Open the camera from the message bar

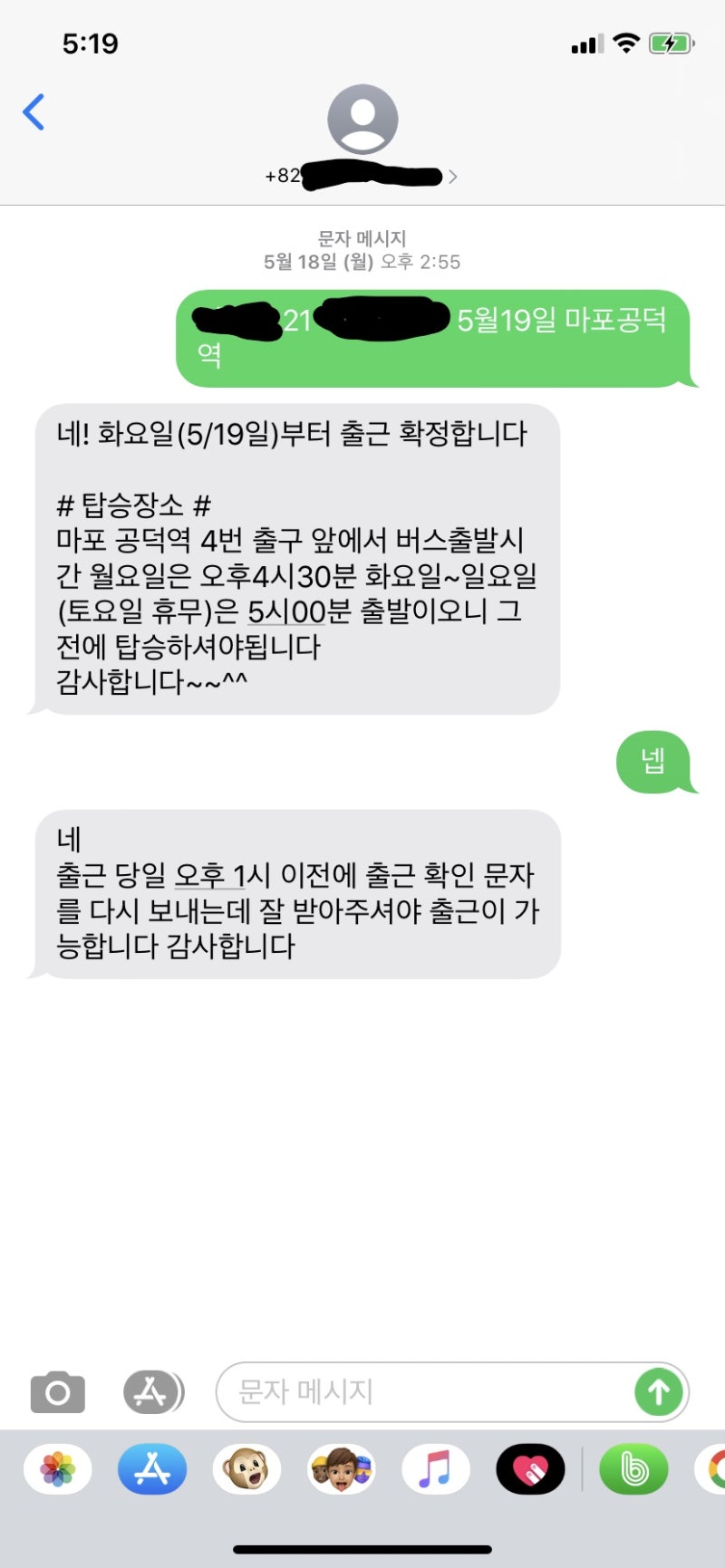point(56,1392)
